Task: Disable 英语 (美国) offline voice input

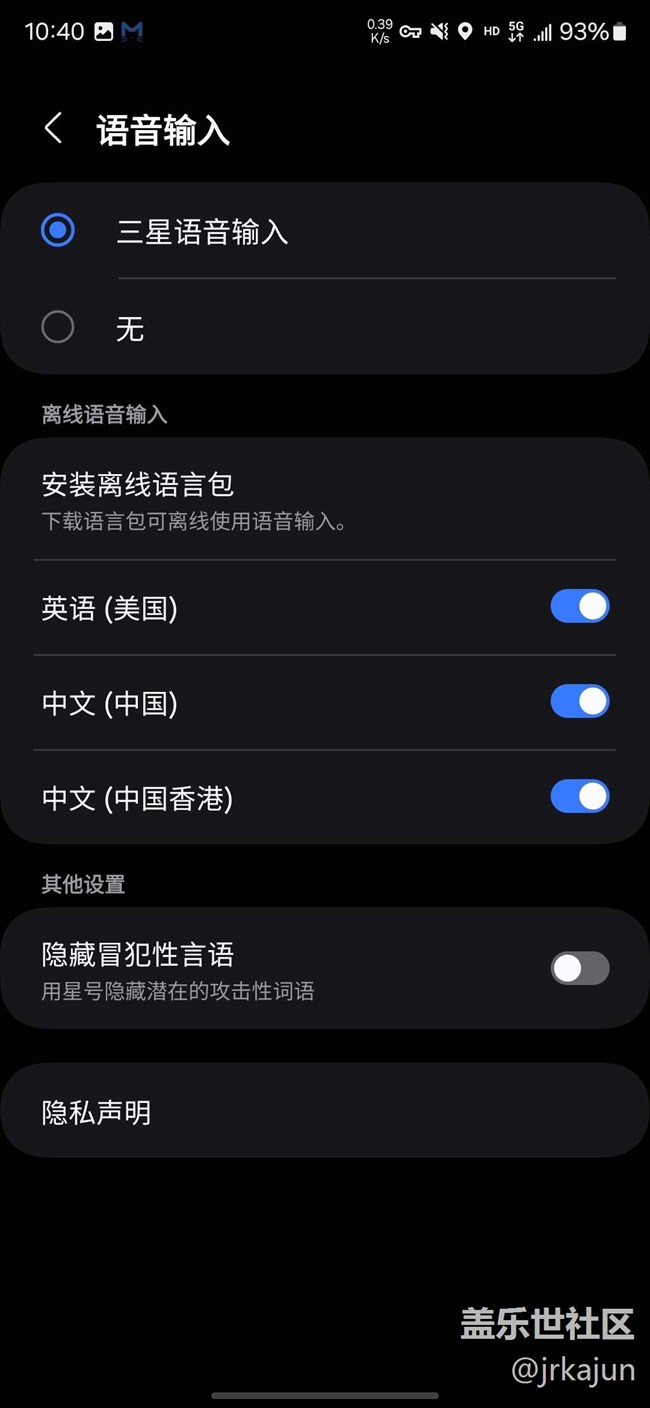Action: 579,607
